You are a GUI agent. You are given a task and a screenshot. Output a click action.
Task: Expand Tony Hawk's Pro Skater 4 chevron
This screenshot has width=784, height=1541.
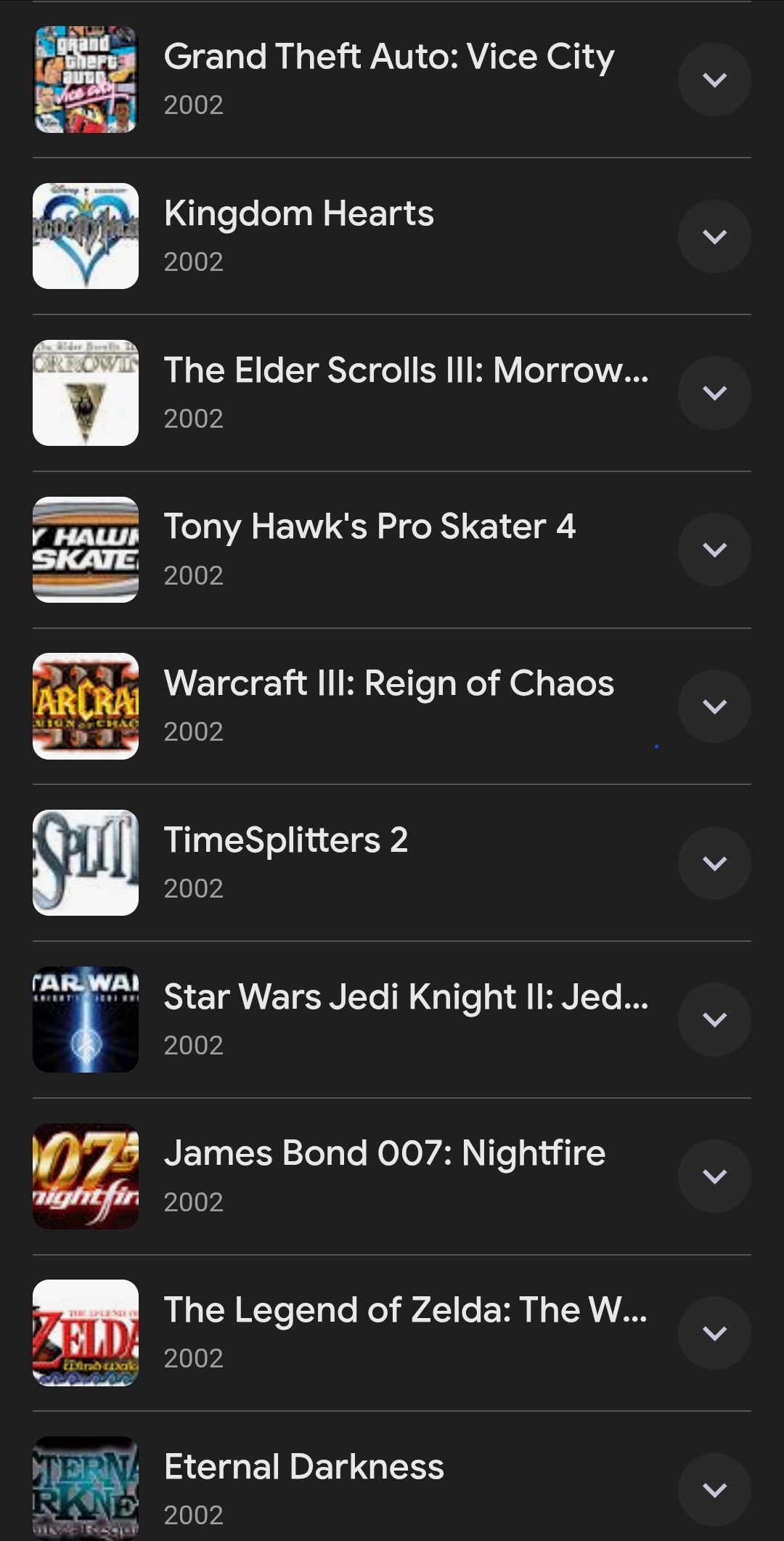tap(714, 550)
